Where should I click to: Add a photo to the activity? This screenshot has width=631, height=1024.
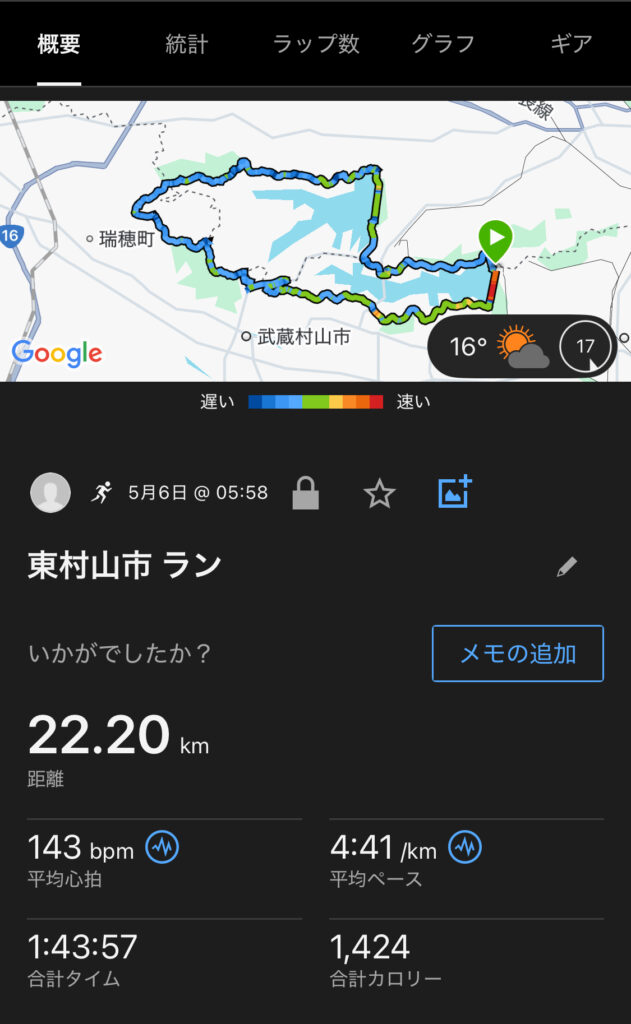click(455, 492)
